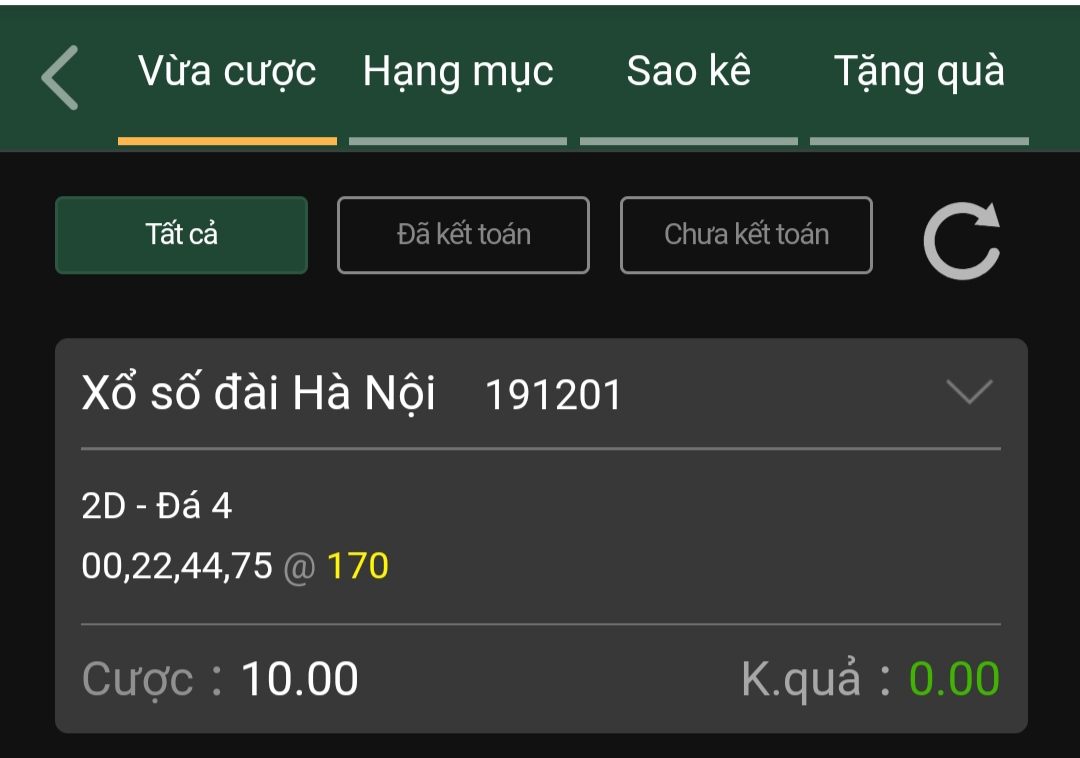Filter bets by Đã kết toán
The image size is (1080, 758).
(463, 235)
